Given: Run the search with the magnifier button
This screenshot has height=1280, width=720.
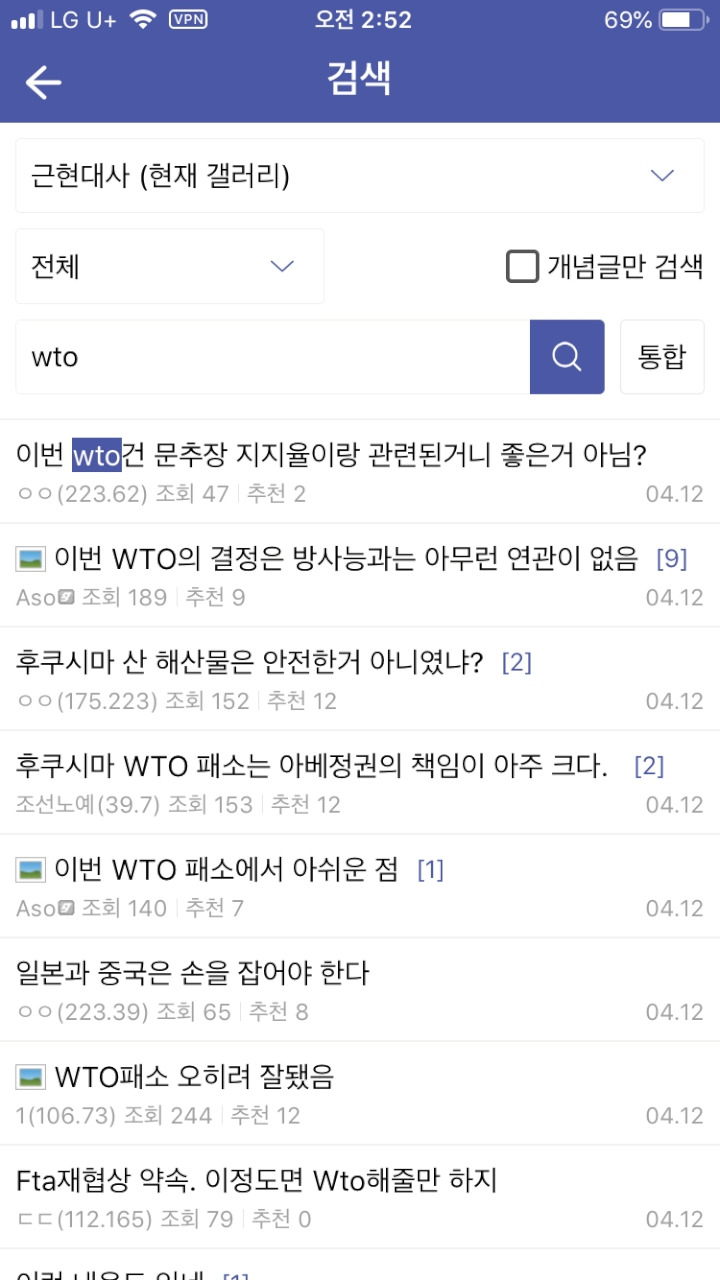Looking at the screenshot, I should click(567, 357).
